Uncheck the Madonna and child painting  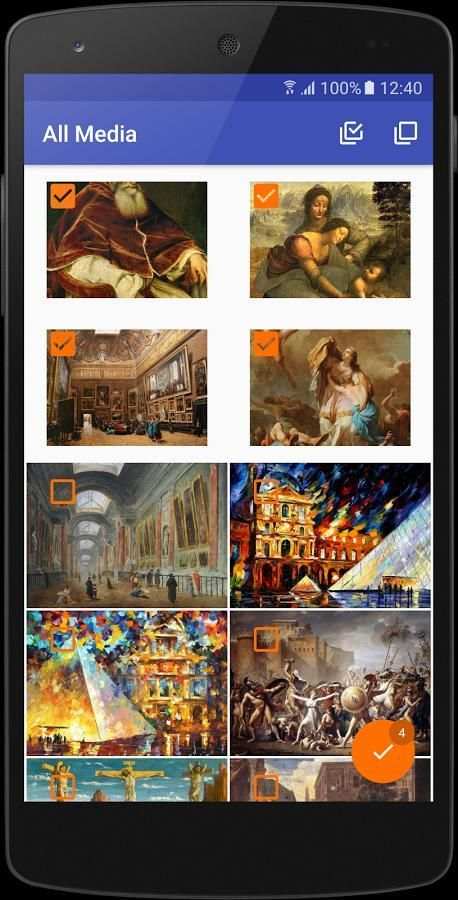point(266,196)
